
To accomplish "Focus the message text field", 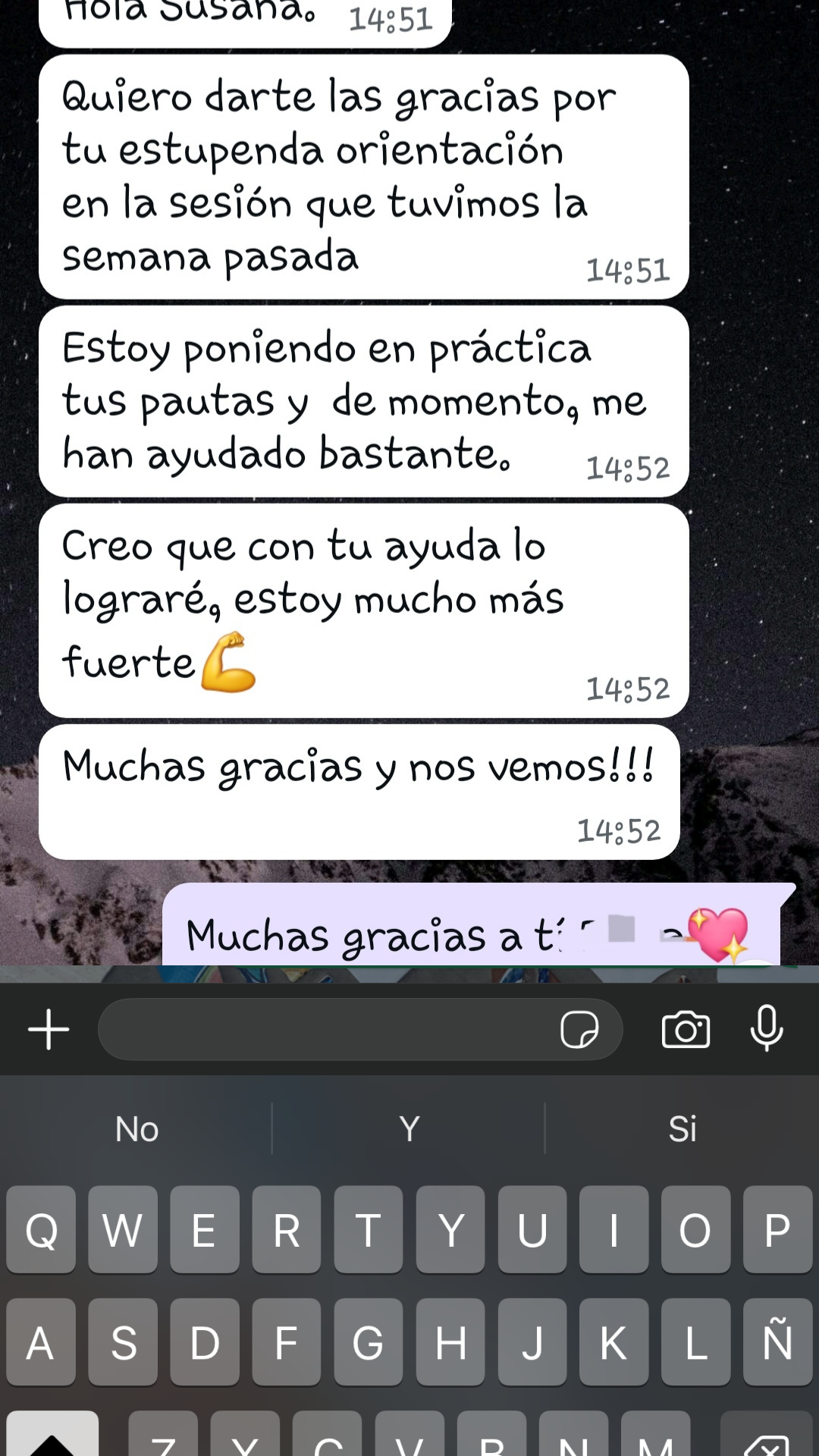I will (x=326, y=1029).
